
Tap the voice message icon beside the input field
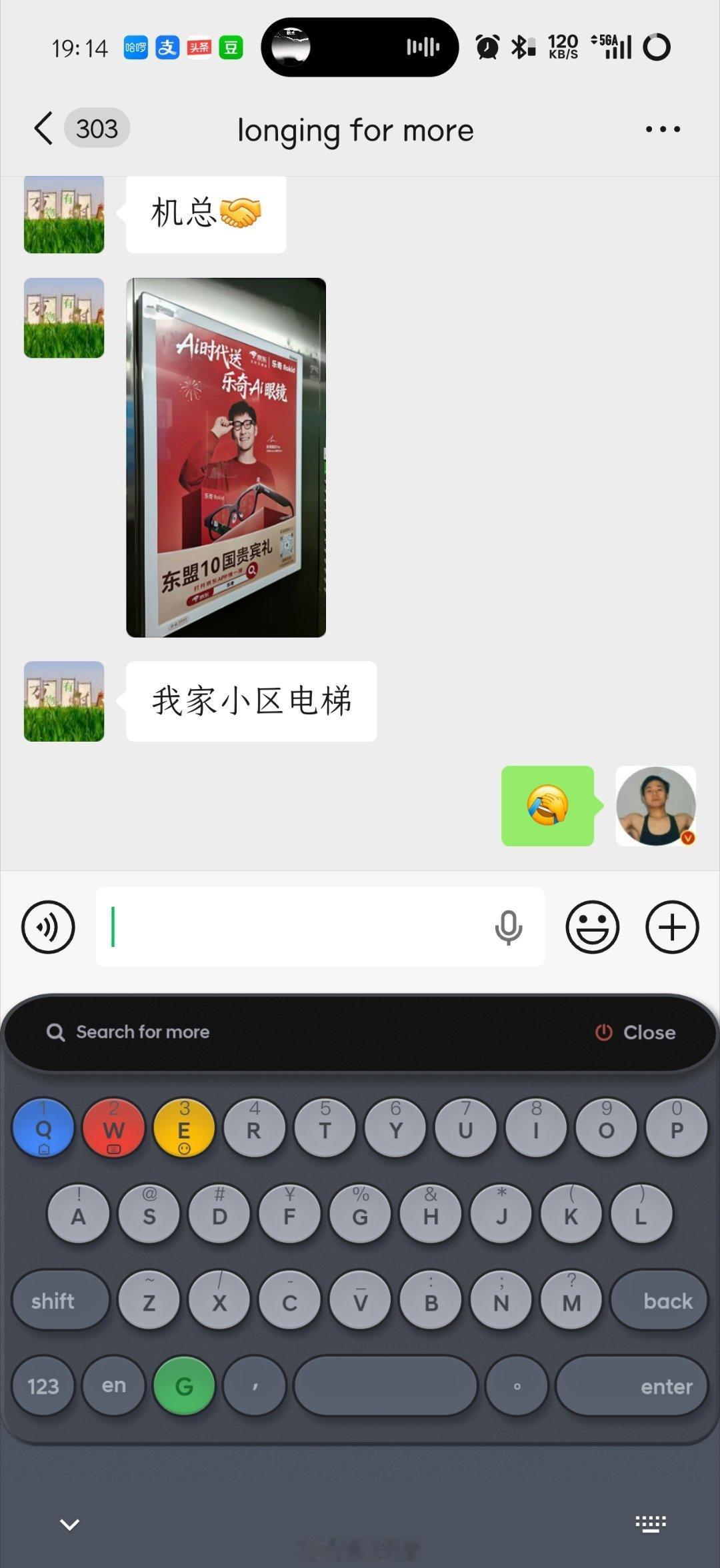pos(48,926)
